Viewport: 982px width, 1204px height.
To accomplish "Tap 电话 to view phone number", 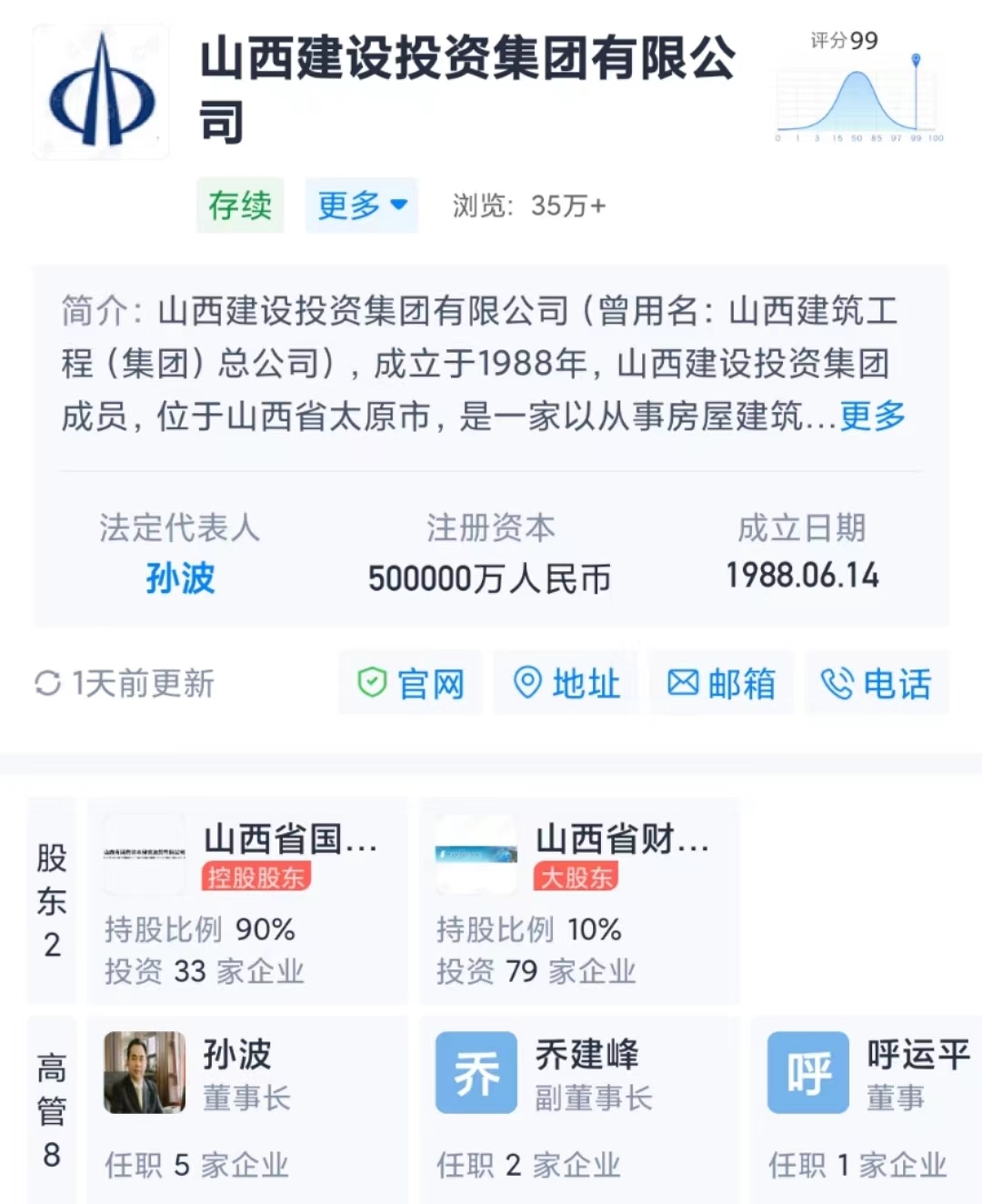I will tap(877, 683).
